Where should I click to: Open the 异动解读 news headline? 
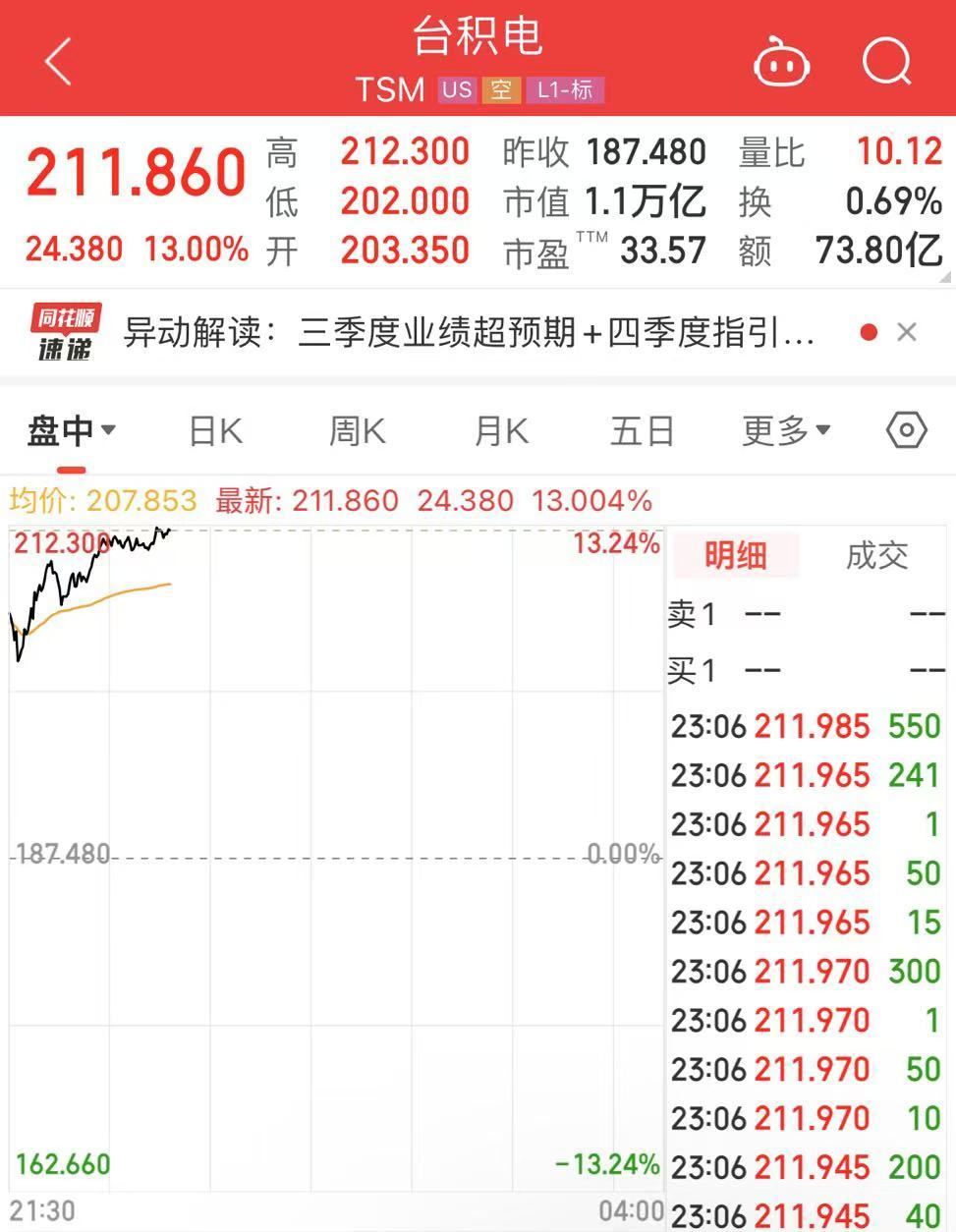point(472,332)
